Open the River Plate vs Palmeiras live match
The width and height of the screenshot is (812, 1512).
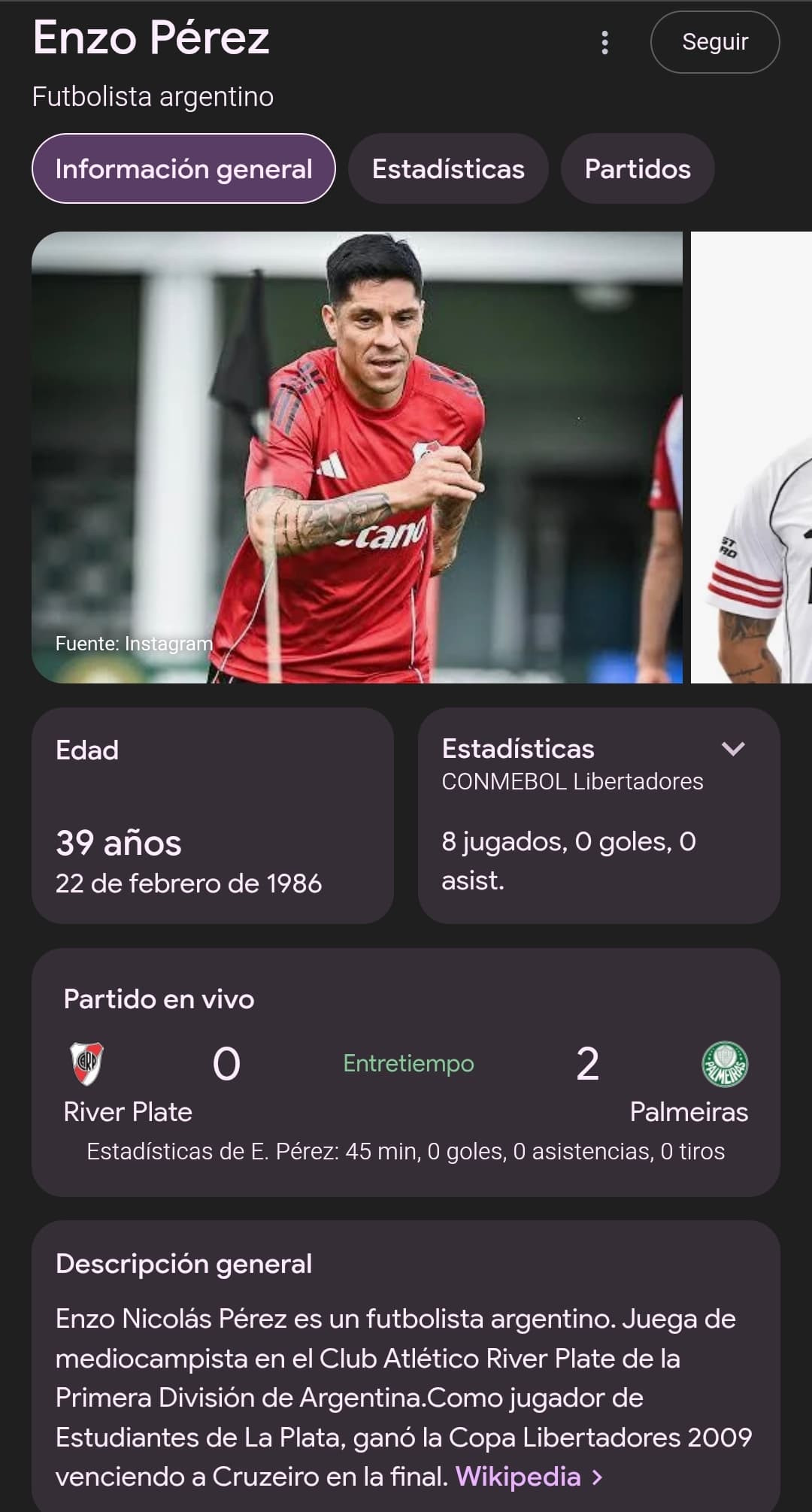tap(406, 1071)
